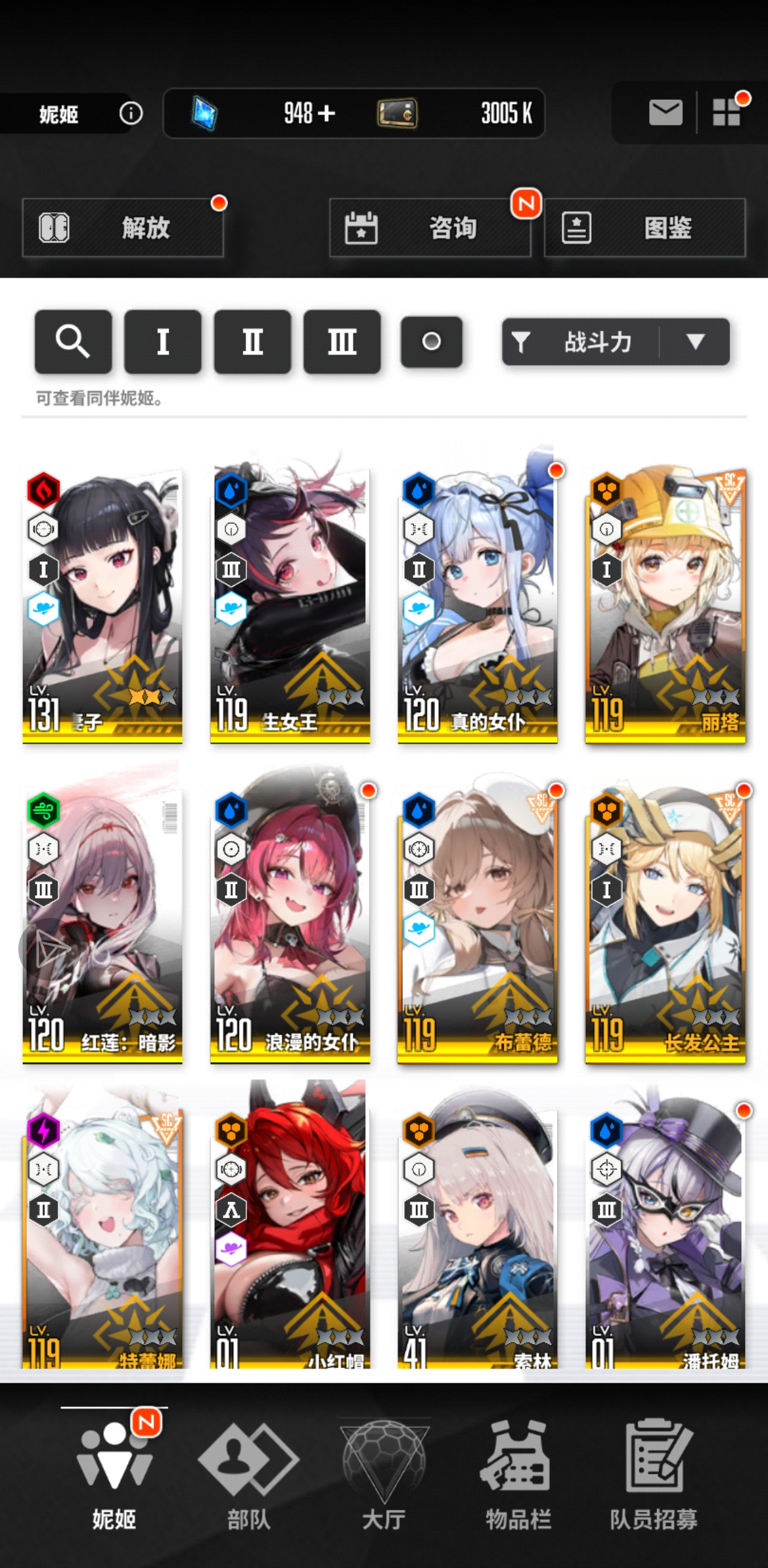
Task: Open the 图鉴 button
Action: [x=645, y=227]
